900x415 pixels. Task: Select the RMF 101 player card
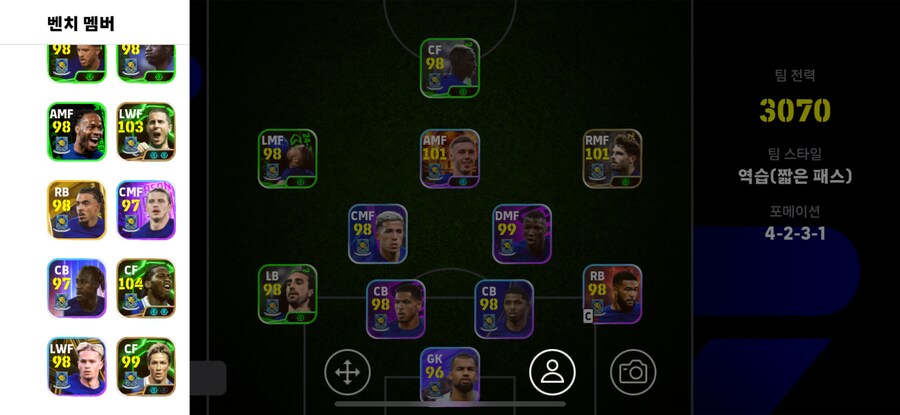[612, 159]
